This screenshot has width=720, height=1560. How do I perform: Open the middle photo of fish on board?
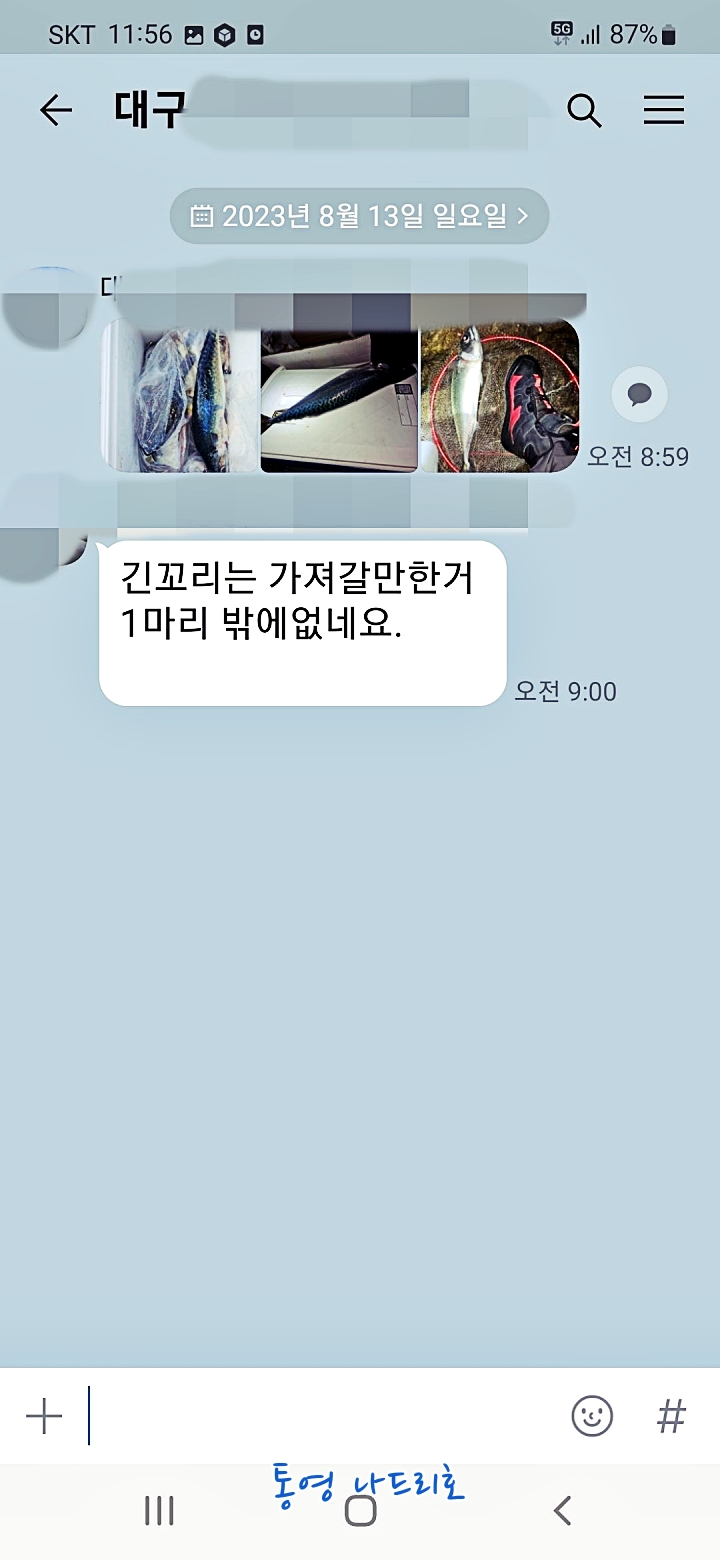[x=339, y=397]
